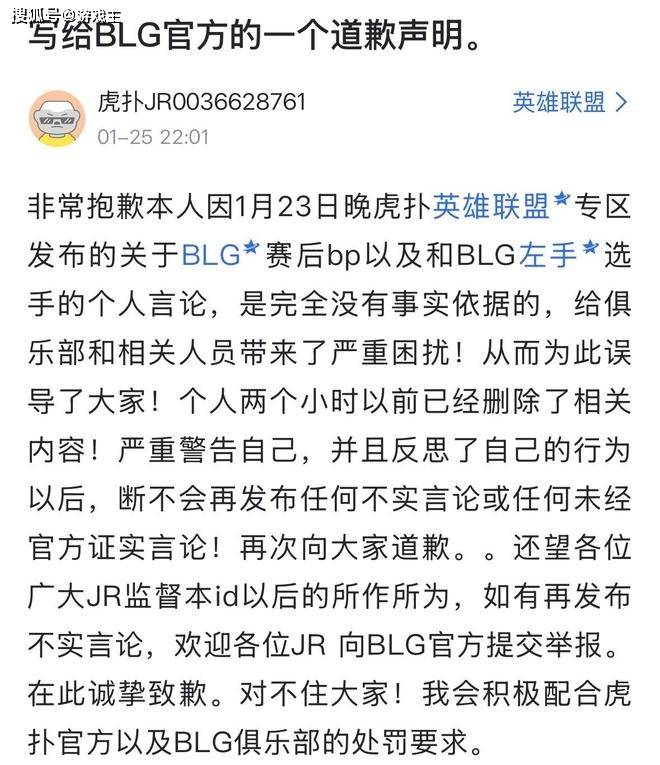660x765 pixels.
Task: Tap the blue 英雄联盟 tag in the post text
Action: pyautogui.click(x=491, y=206)
